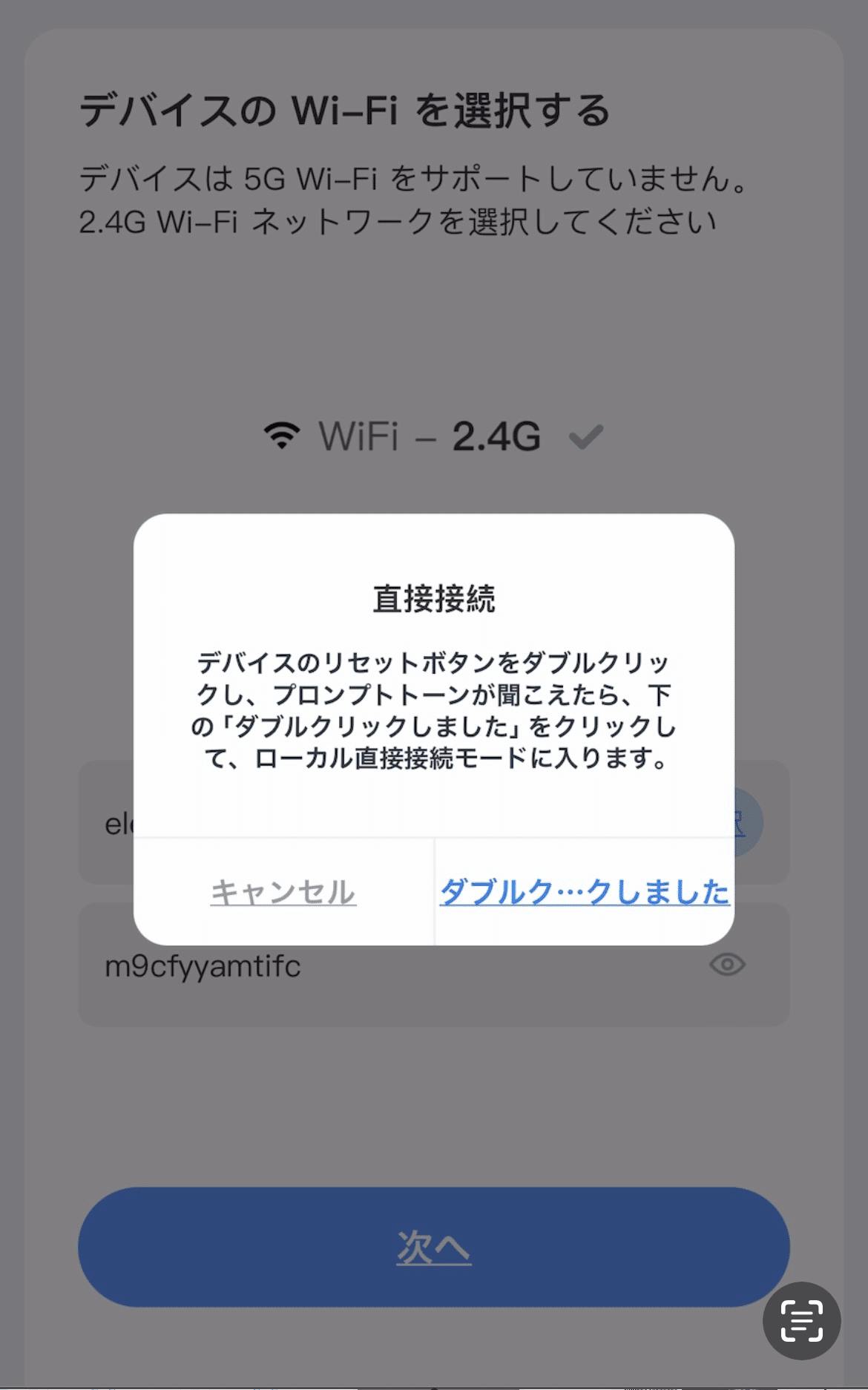This screenshot has height=1390, width=868.
Task: Tap キャンセル to dismiss the dialog
Action: tap(283, 891)
